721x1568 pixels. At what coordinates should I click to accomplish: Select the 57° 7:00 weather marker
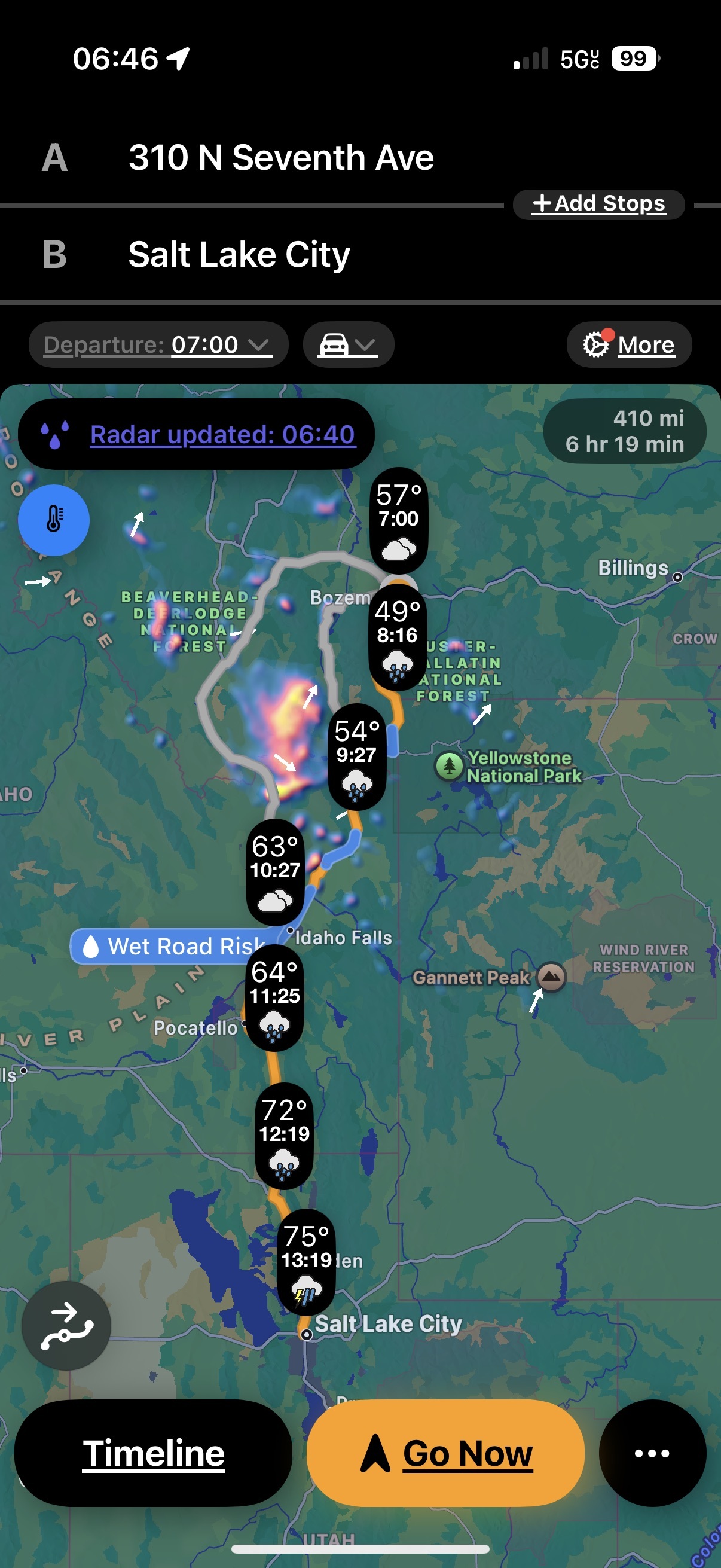pyautogui.click(x=399, y=520)
